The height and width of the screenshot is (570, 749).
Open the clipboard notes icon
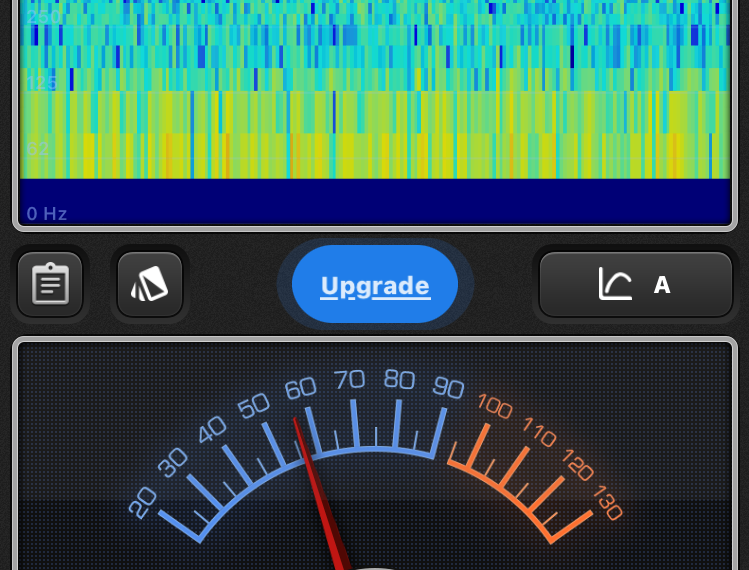[x=50, y=284]
